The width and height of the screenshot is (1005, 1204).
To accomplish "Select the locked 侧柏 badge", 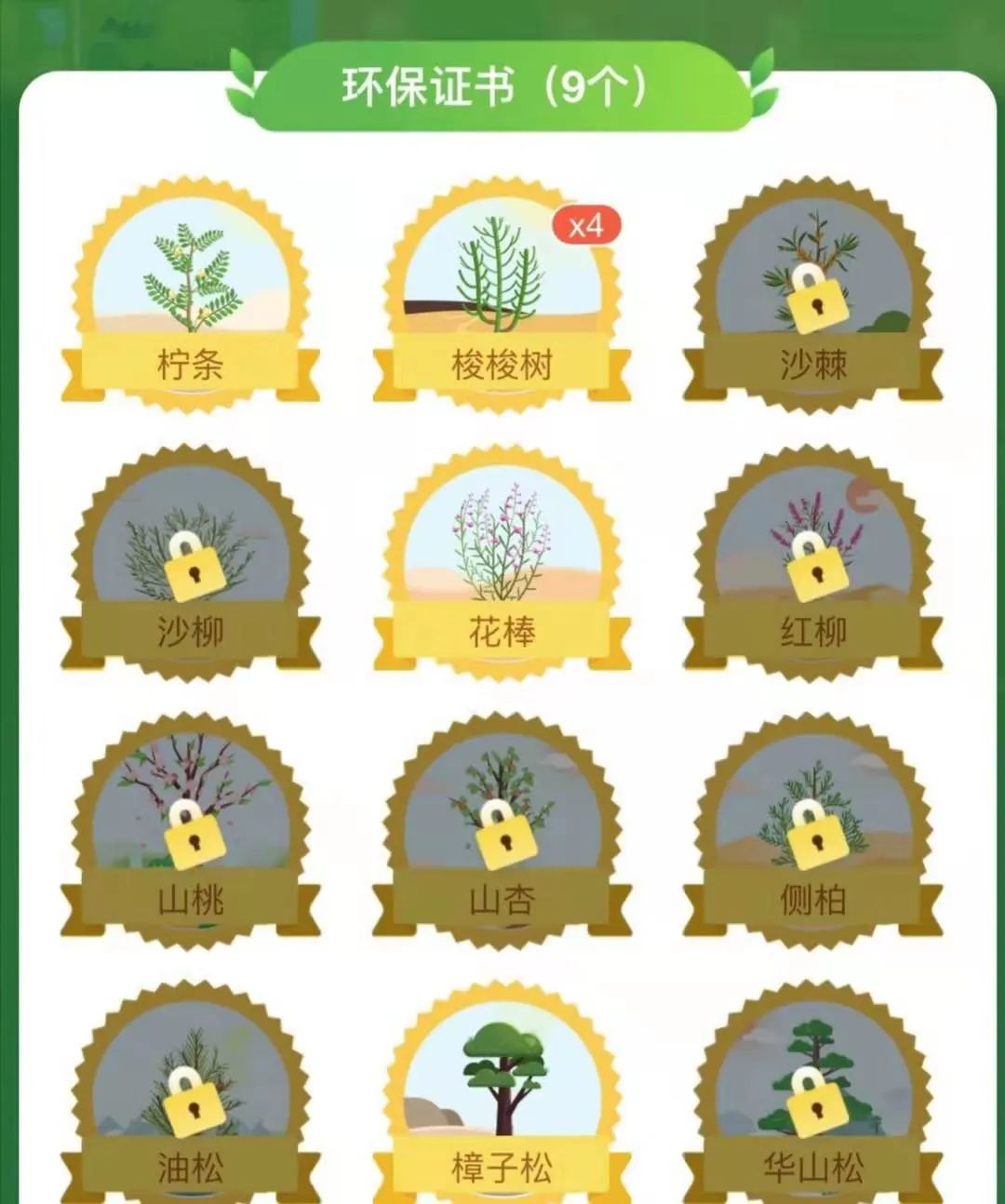I will click(813, 828).
